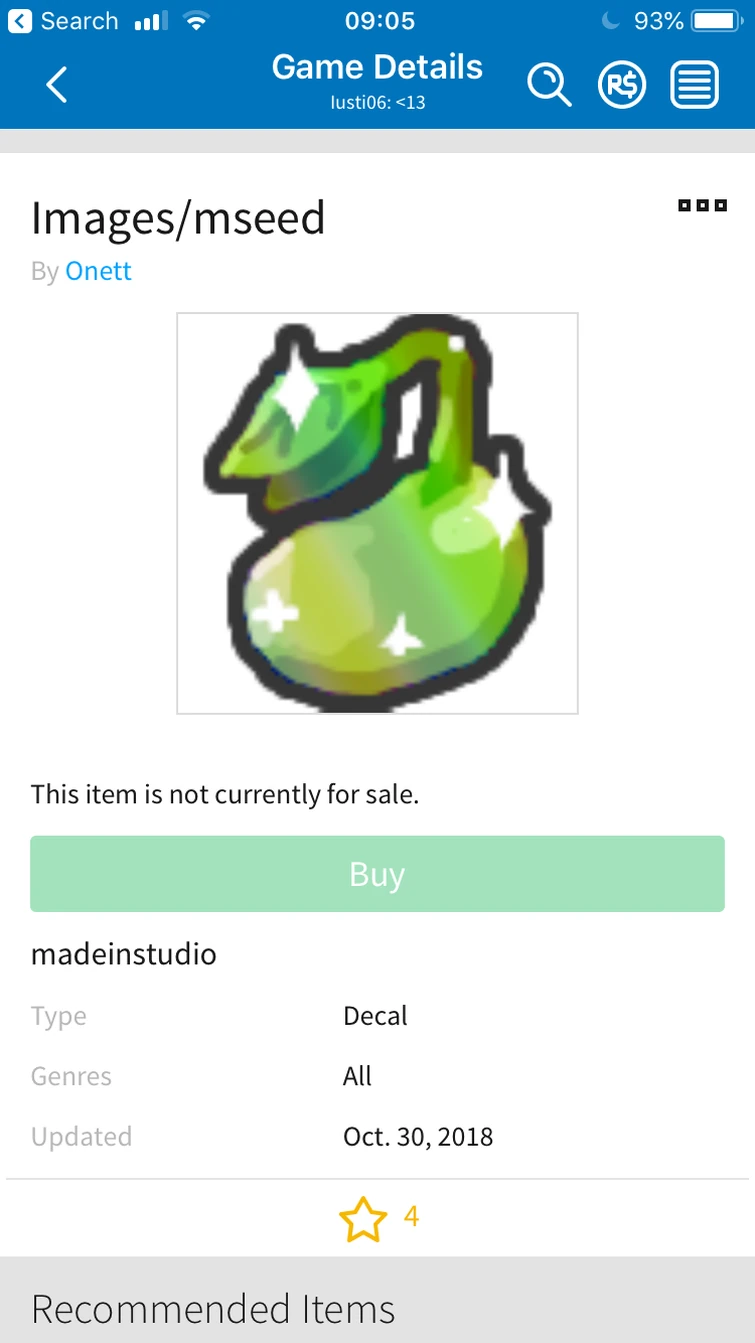Open the search magnifier icon

(x=549, y=85)
